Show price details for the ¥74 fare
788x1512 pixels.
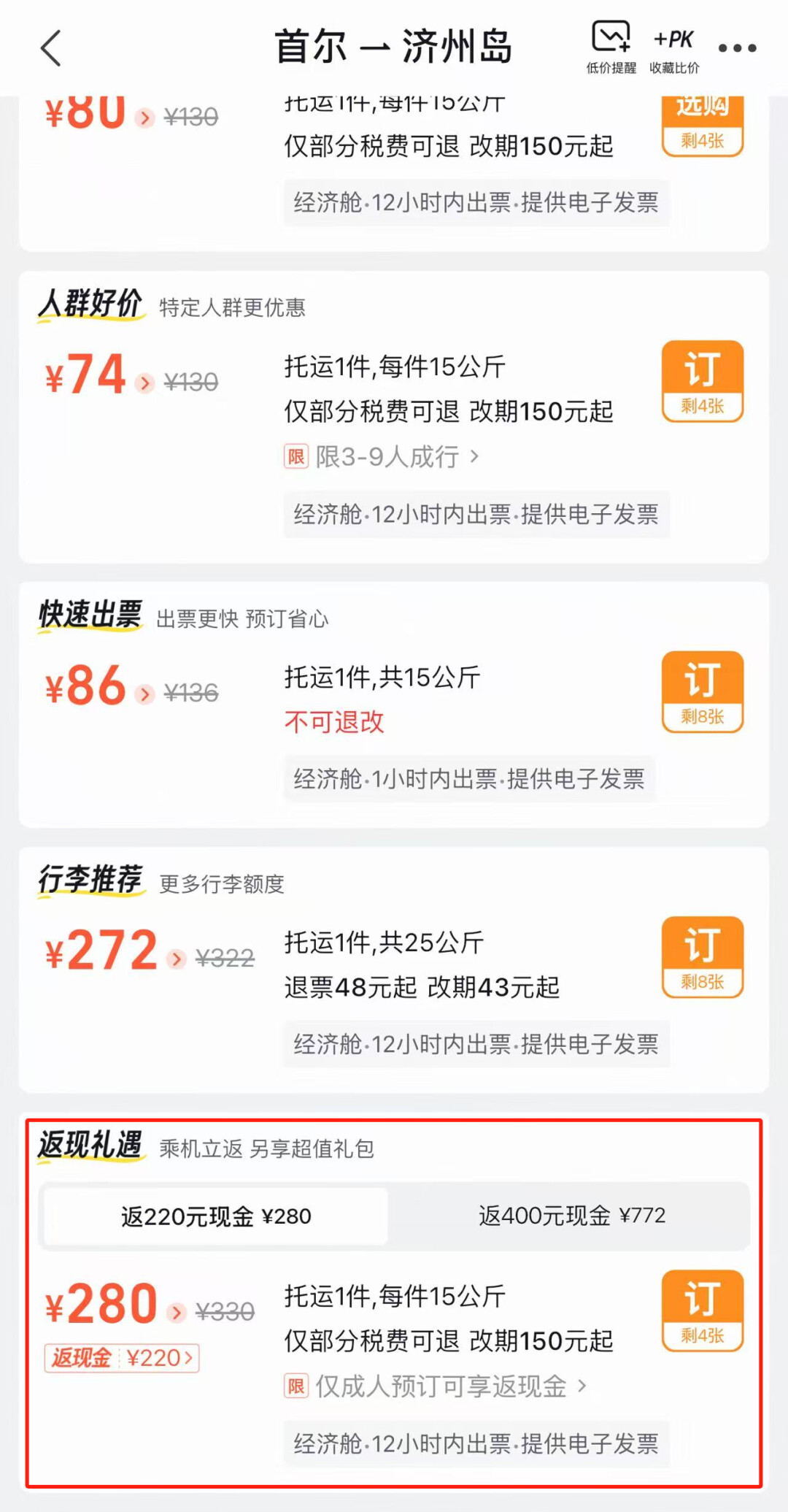(x=145, y=383)
